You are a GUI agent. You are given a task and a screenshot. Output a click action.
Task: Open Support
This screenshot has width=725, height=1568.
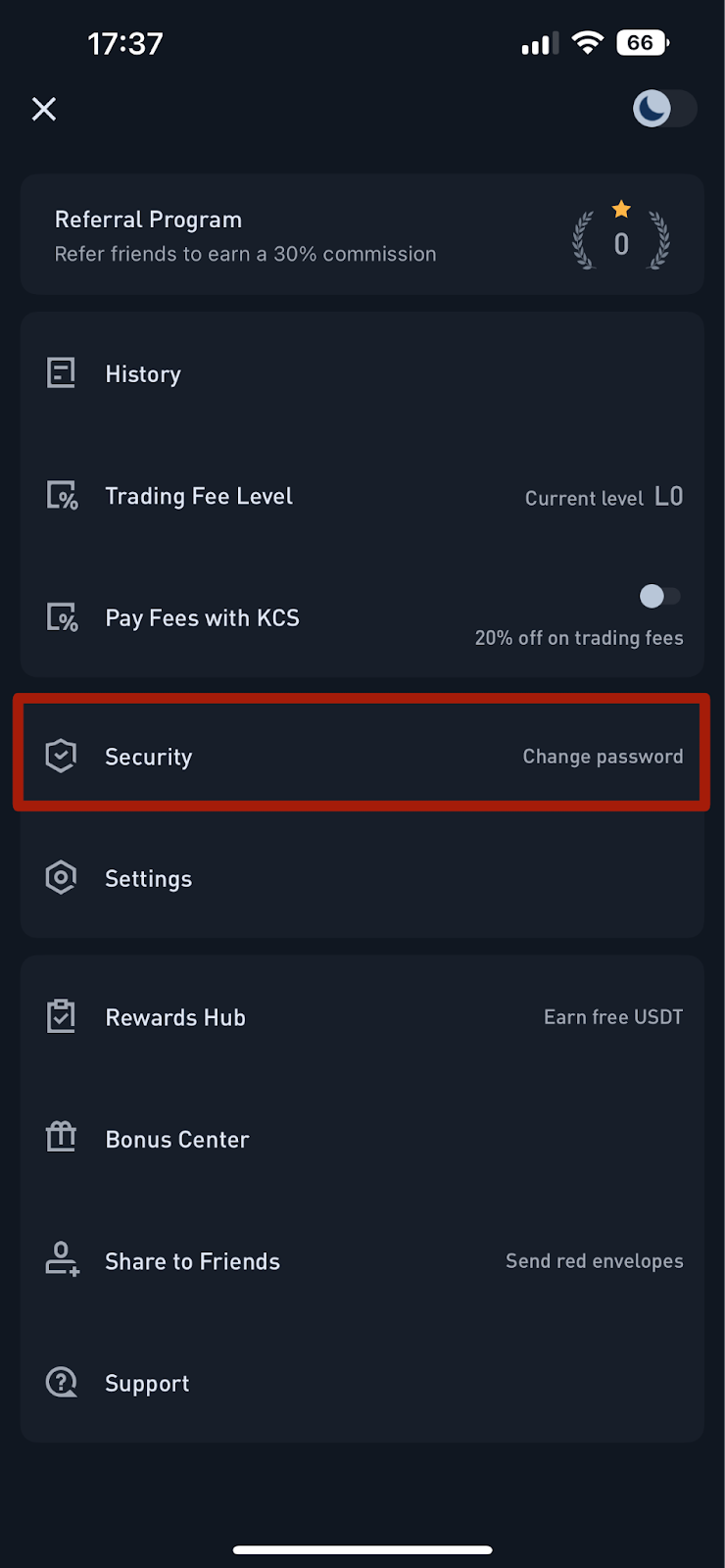(362, 1383)
